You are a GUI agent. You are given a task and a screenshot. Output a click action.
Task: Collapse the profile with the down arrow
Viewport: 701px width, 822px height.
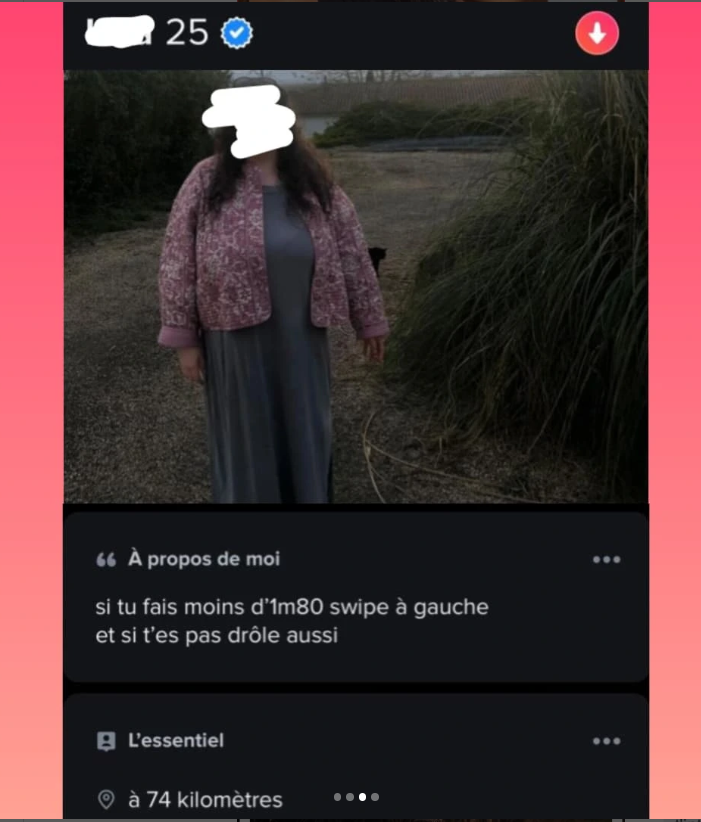(597, 34)
